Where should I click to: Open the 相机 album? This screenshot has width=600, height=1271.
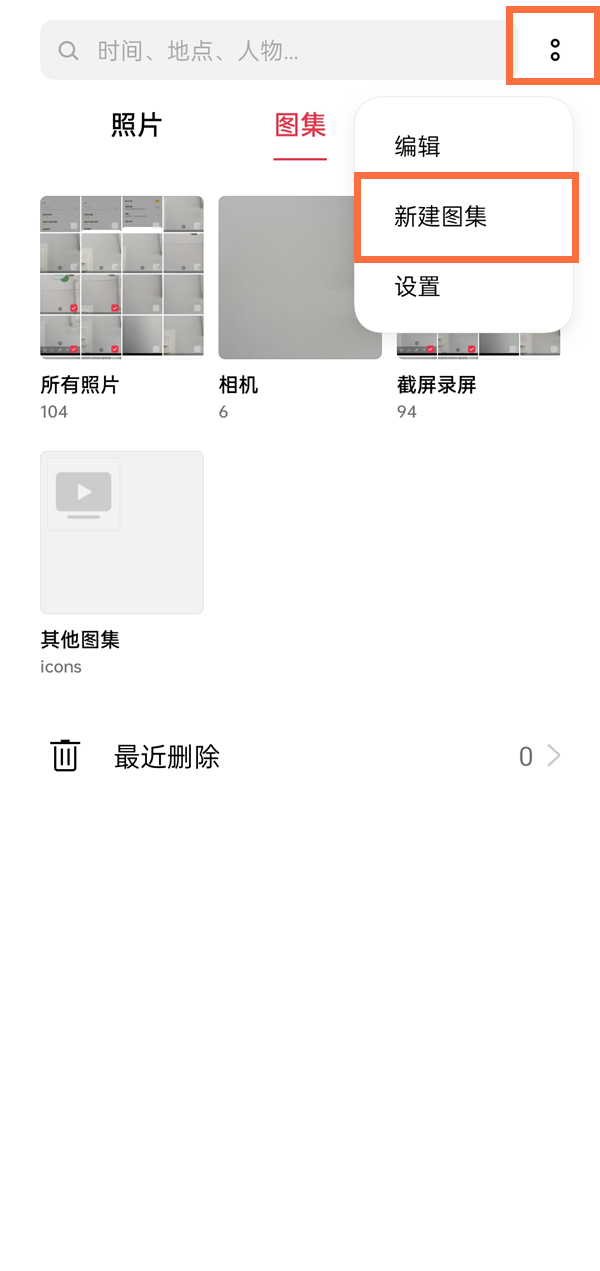click(300, 277)
